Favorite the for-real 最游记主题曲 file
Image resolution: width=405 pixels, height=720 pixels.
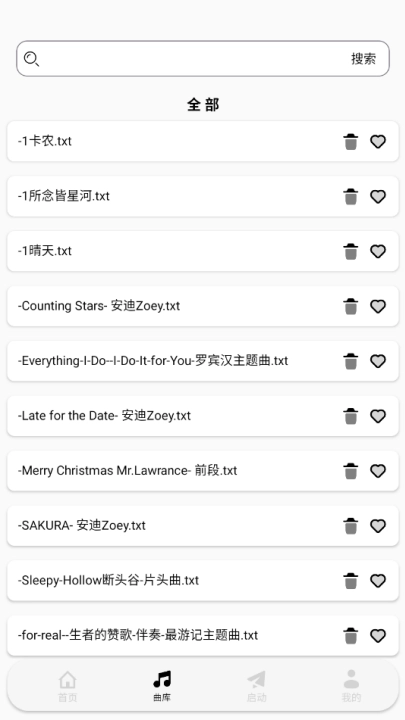point(378,636)
